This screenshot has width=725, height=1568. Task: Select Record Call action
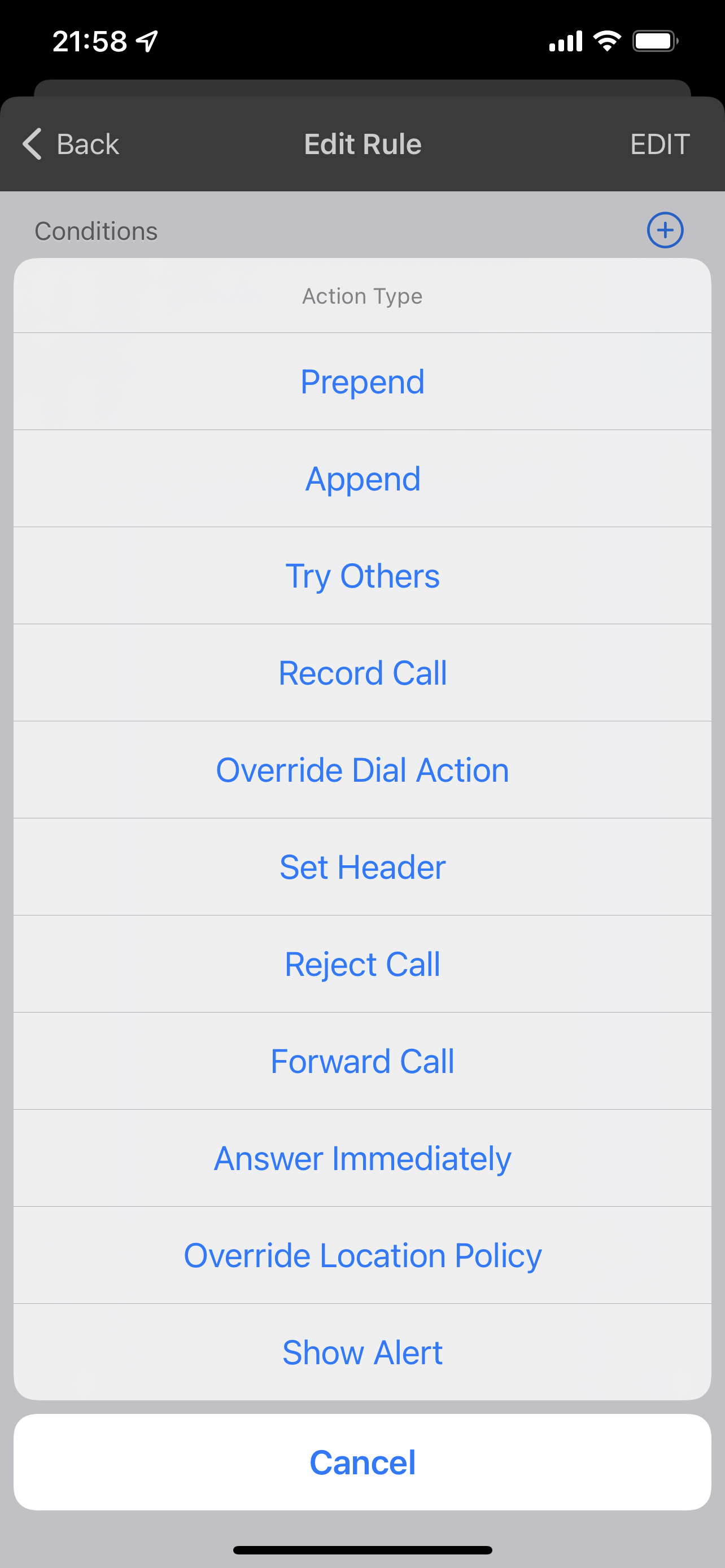tap(362, 673)
